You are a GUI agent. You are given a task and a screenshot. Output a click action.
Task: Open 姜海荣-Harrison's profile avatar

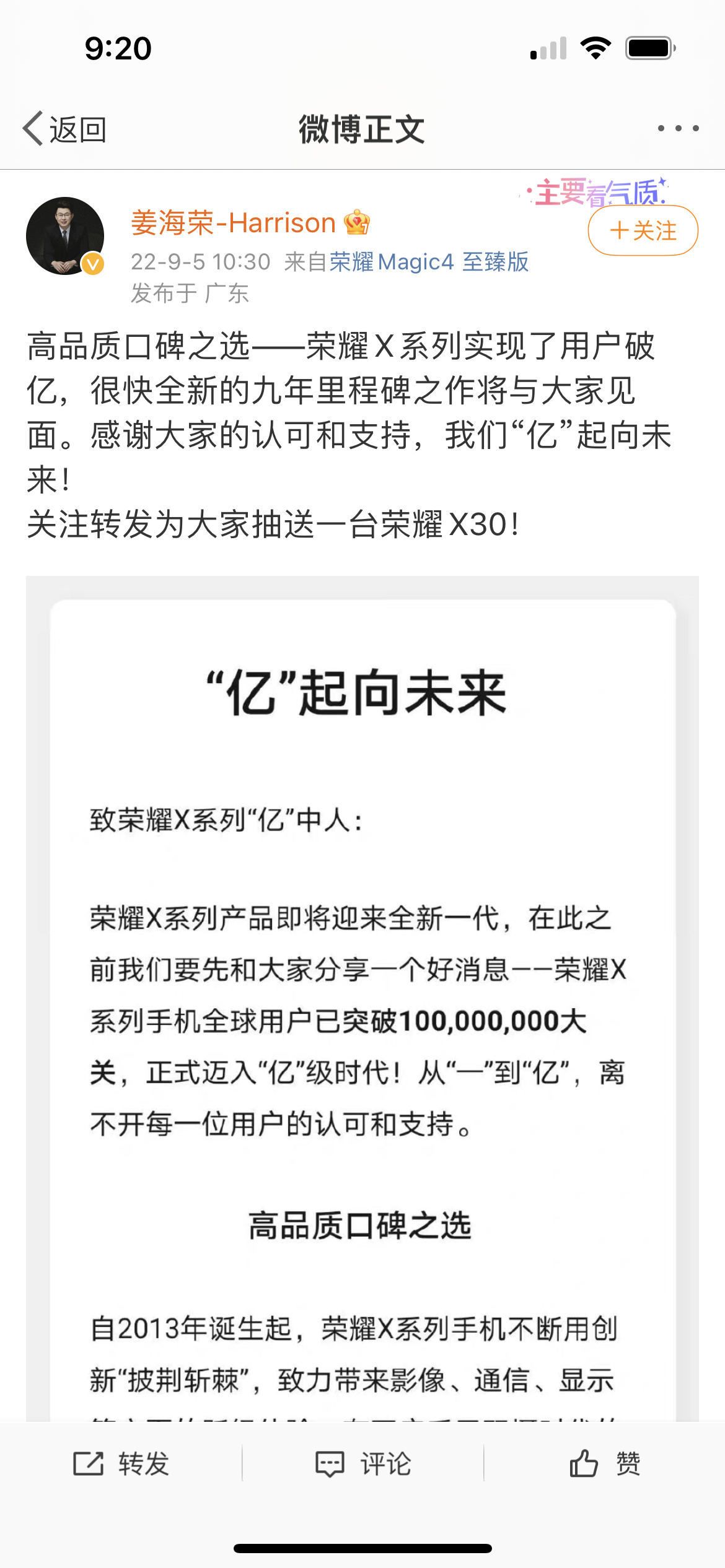point(65,236)
